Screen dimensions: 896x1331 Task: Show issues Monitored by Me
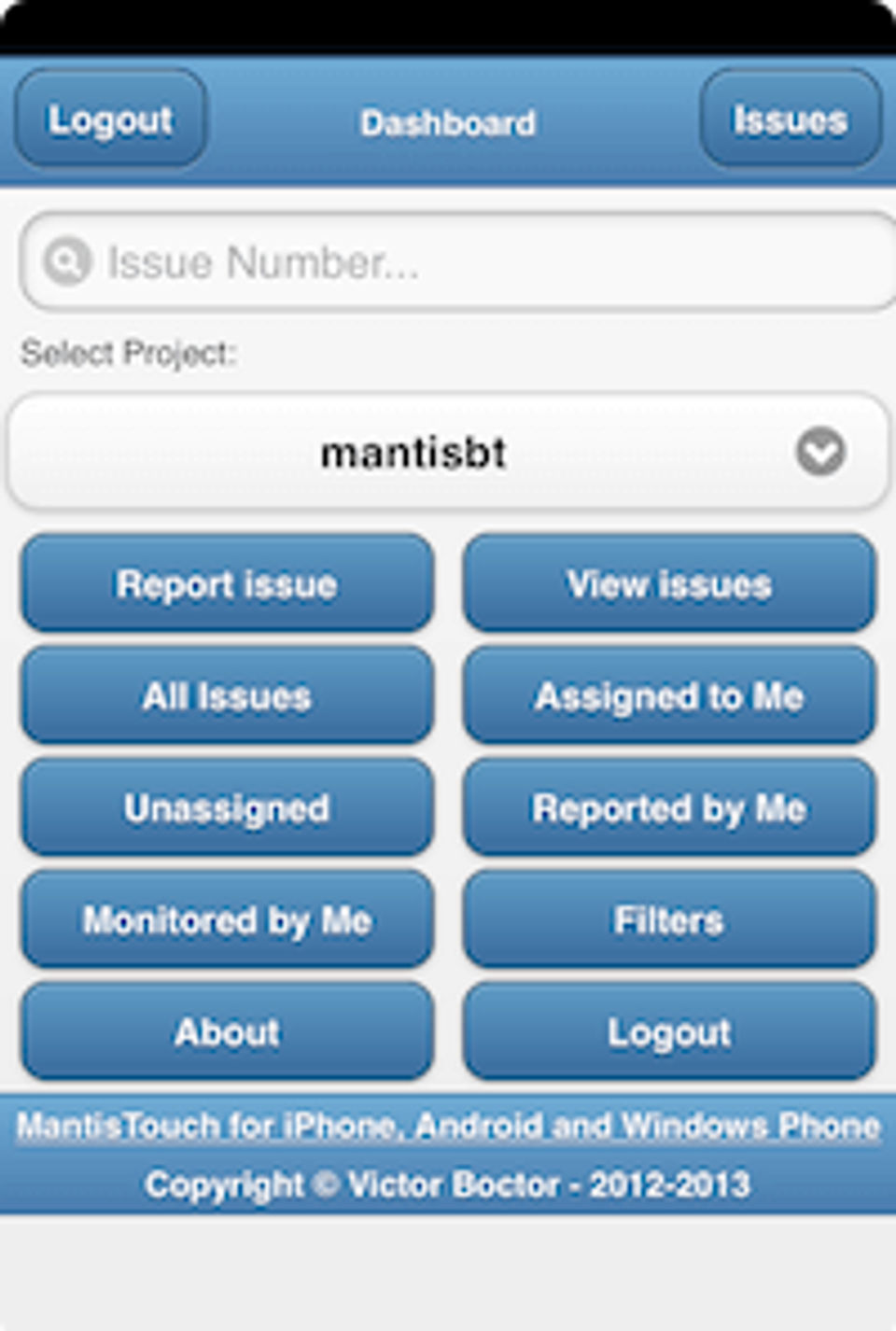[227, 920]
